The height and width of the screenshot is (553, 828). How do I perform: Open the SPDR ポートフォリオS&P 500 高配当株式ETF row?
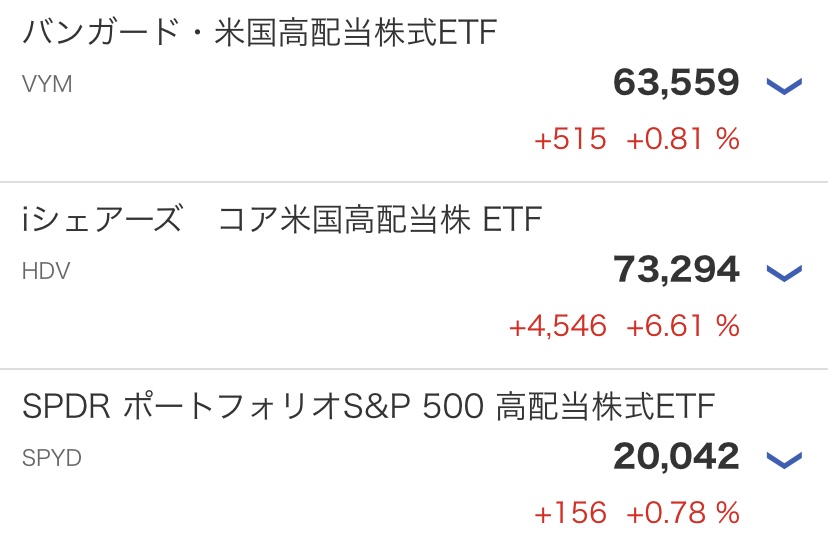pos(368,407)
